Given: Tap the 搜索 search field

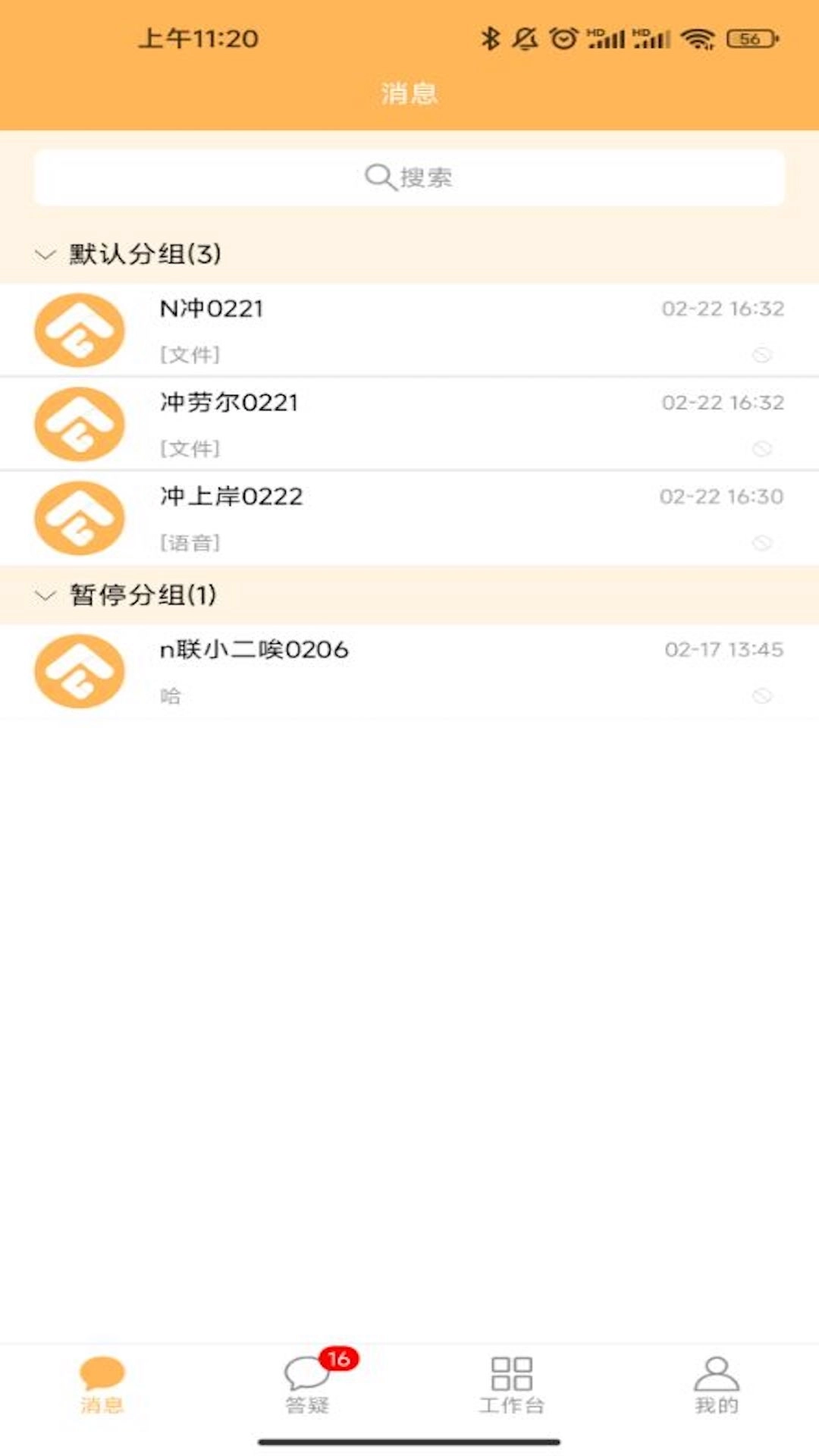Looking at the screenshot, I should tap(409, 177).
